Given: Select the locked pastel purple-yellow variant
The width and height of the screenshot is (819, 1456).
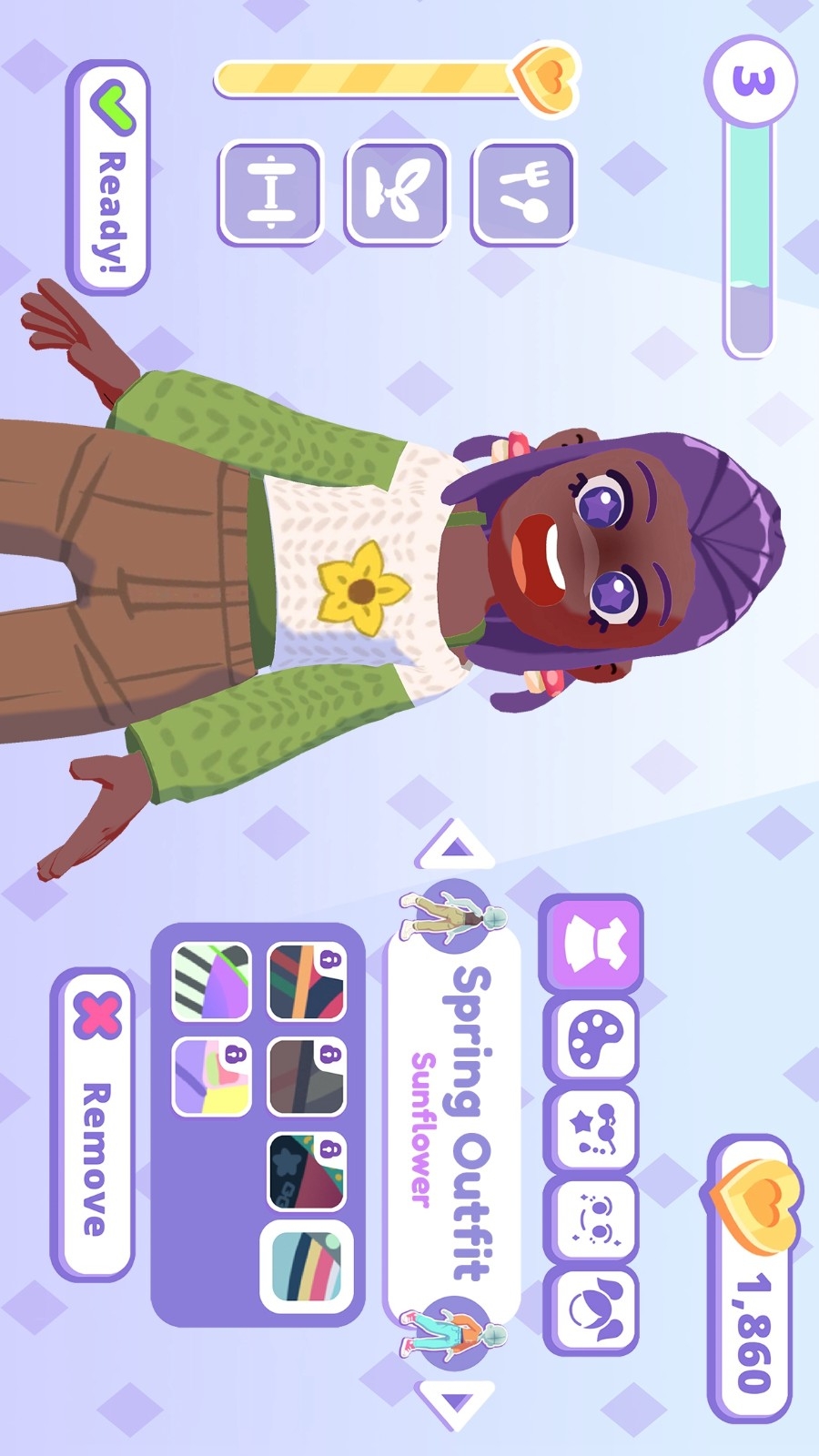Looking at the screenshot, I should [212, 1077].
